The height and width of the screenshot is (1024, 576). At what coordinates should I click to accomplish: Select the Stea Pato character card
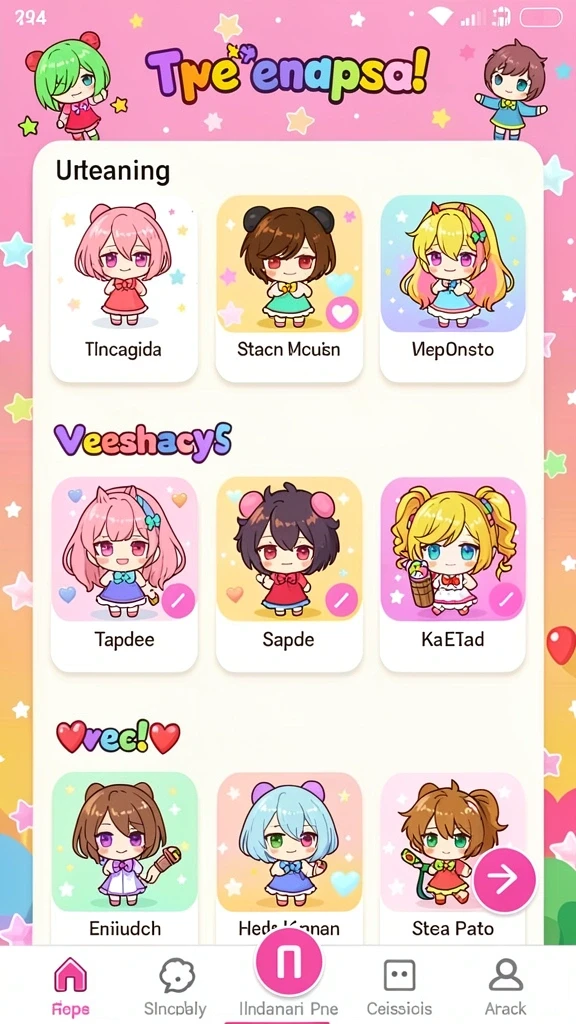coord(453,858)
